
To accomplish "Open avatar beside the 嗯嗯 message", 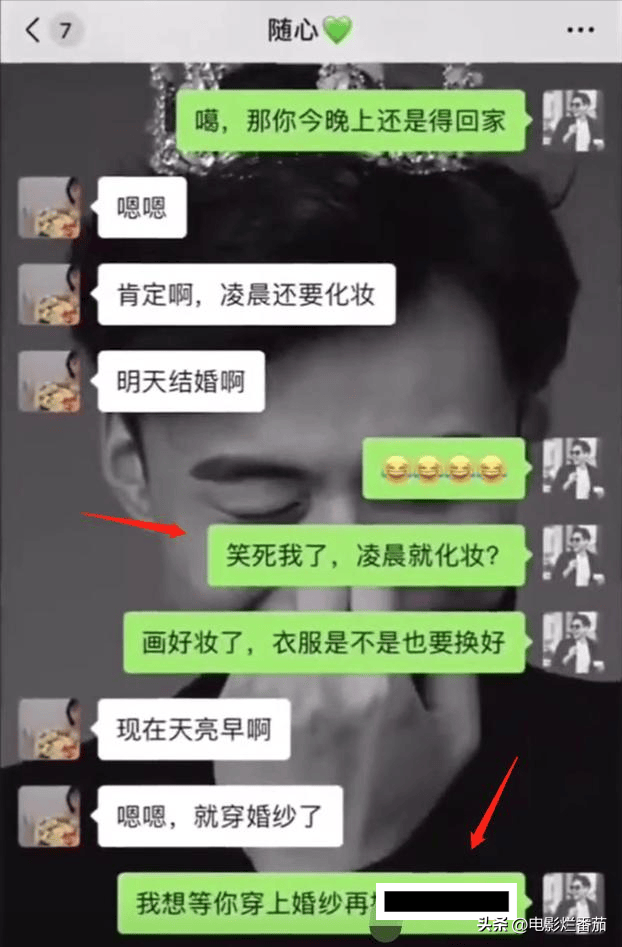I will (x=49, y=208).
